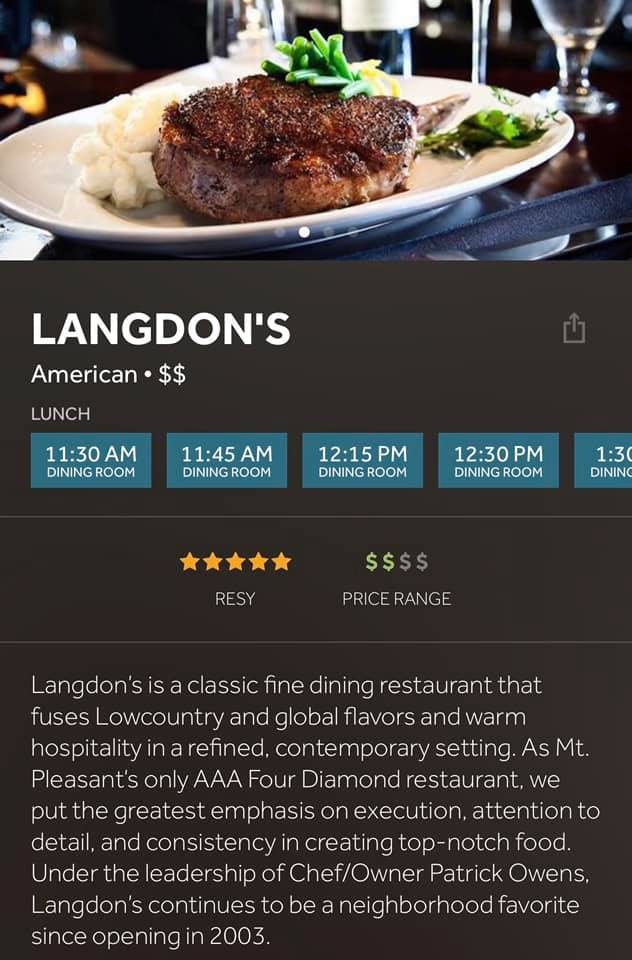
Task: Reserve the 12:15 PM dining room time
Action: pos(363,460)
